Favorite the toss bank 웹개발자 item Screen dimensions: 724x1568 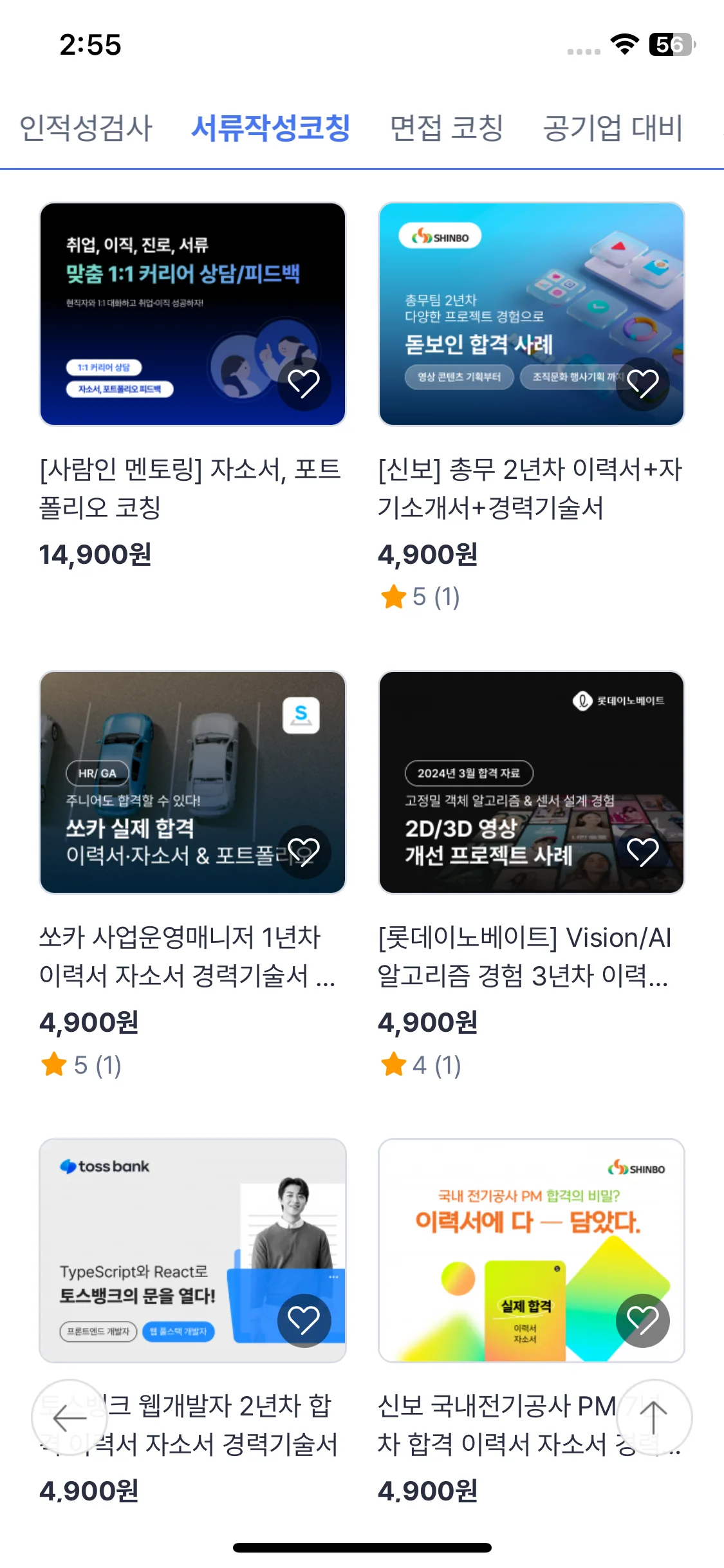[304, 1320]
